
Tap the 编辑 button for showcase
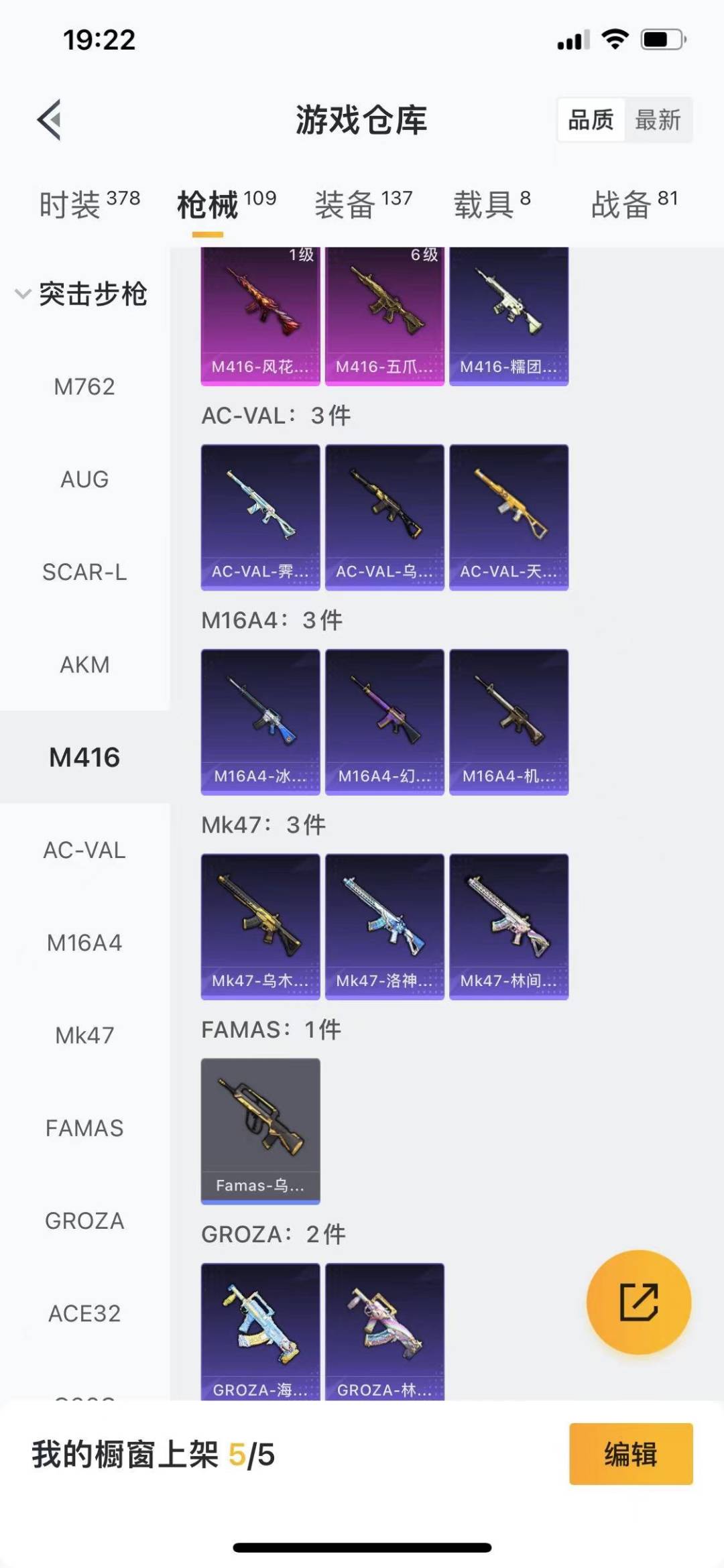pyautogui.click(x=630, y=1454)
